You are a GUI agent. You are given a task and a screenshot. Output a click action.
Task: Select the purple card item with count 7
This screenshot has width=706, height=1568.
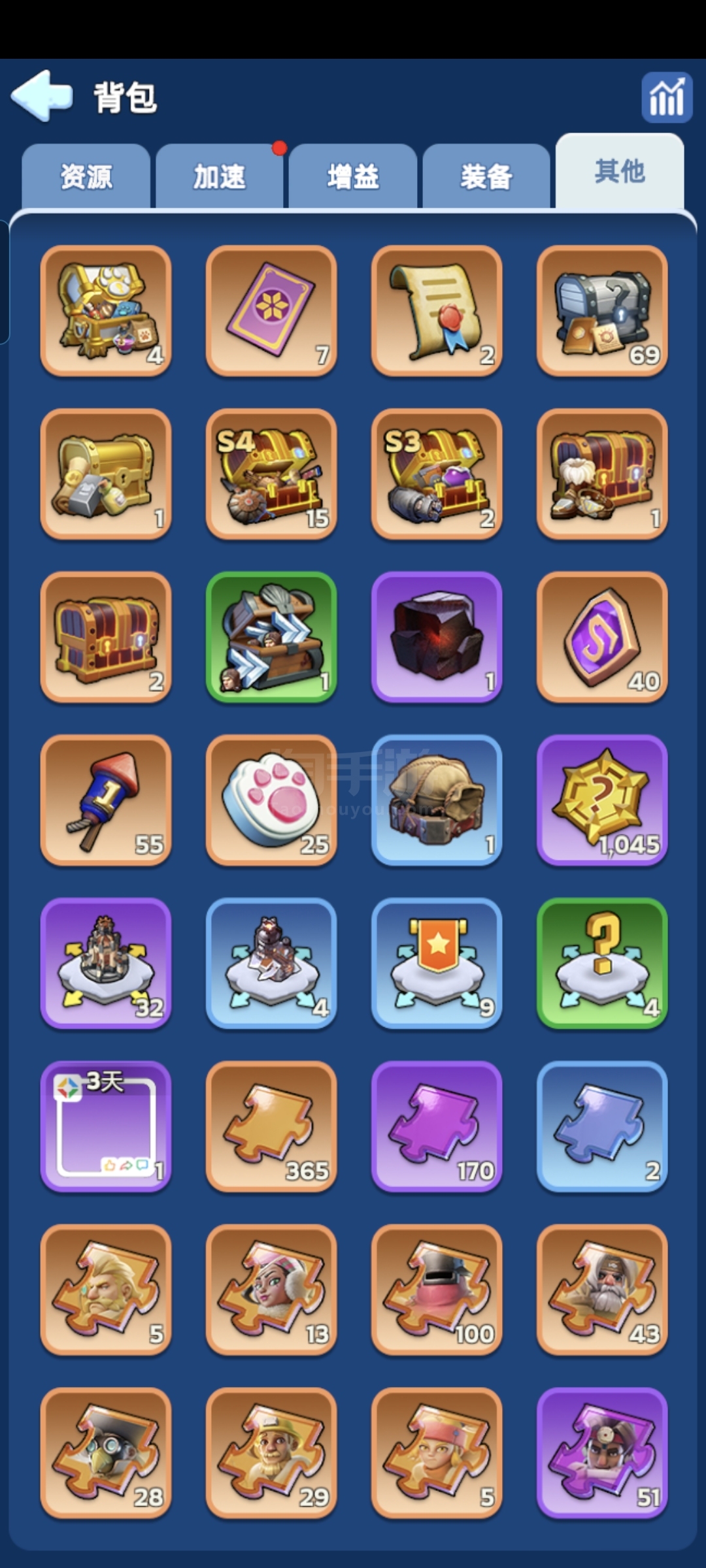[271, 310]
